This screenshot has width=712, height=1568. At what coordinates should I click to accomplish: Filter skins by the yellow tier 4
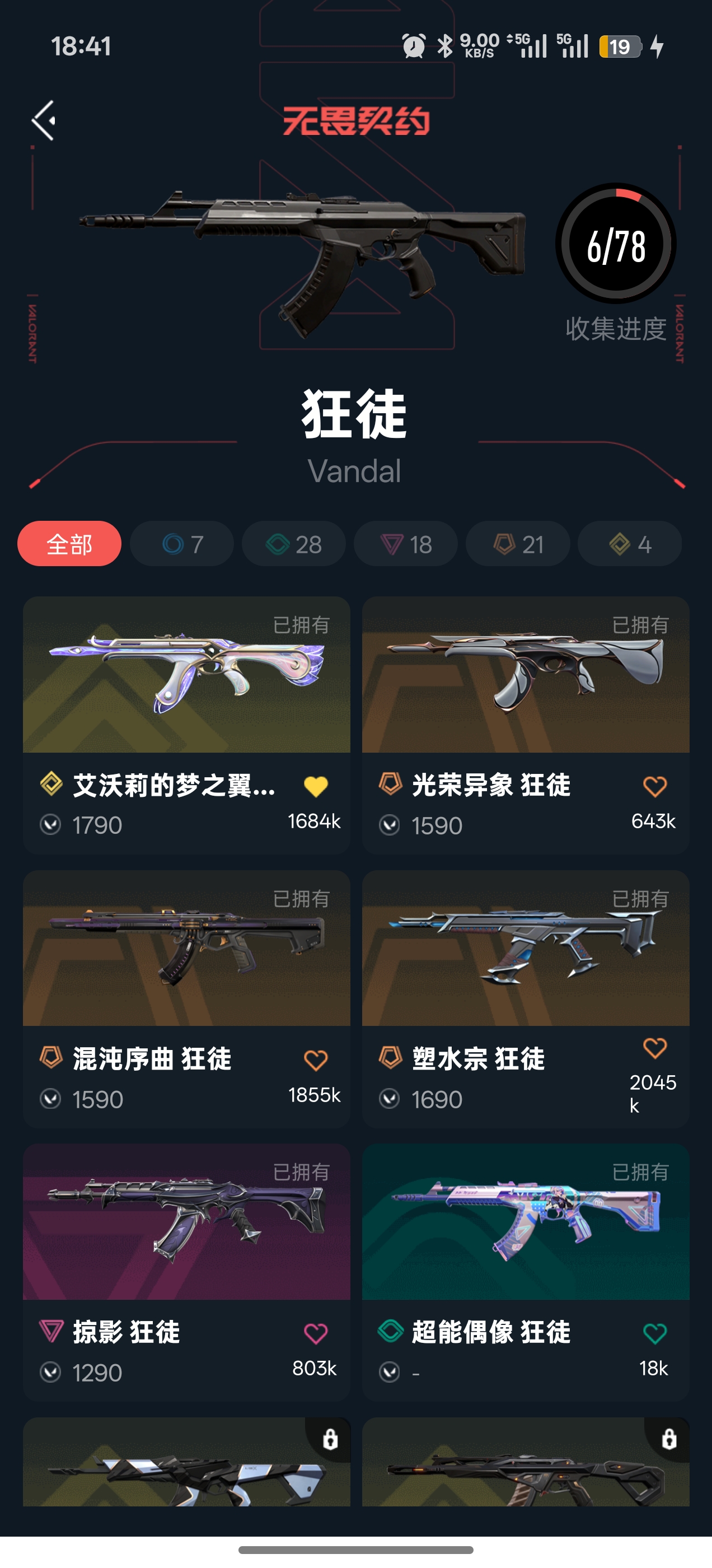(630, 544)
